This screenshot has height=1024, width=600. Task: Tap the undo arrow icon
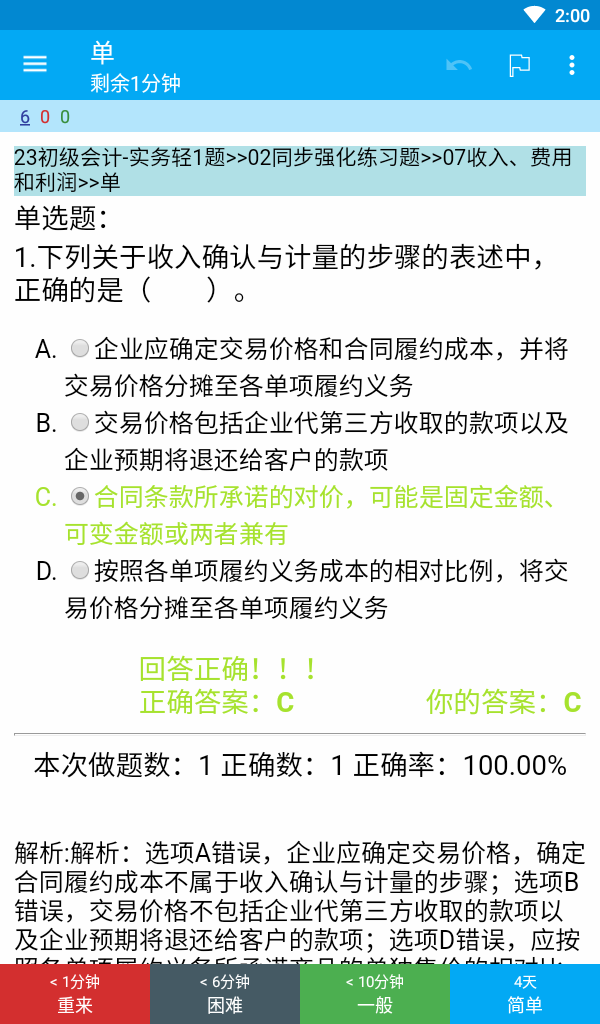(459, 65)
